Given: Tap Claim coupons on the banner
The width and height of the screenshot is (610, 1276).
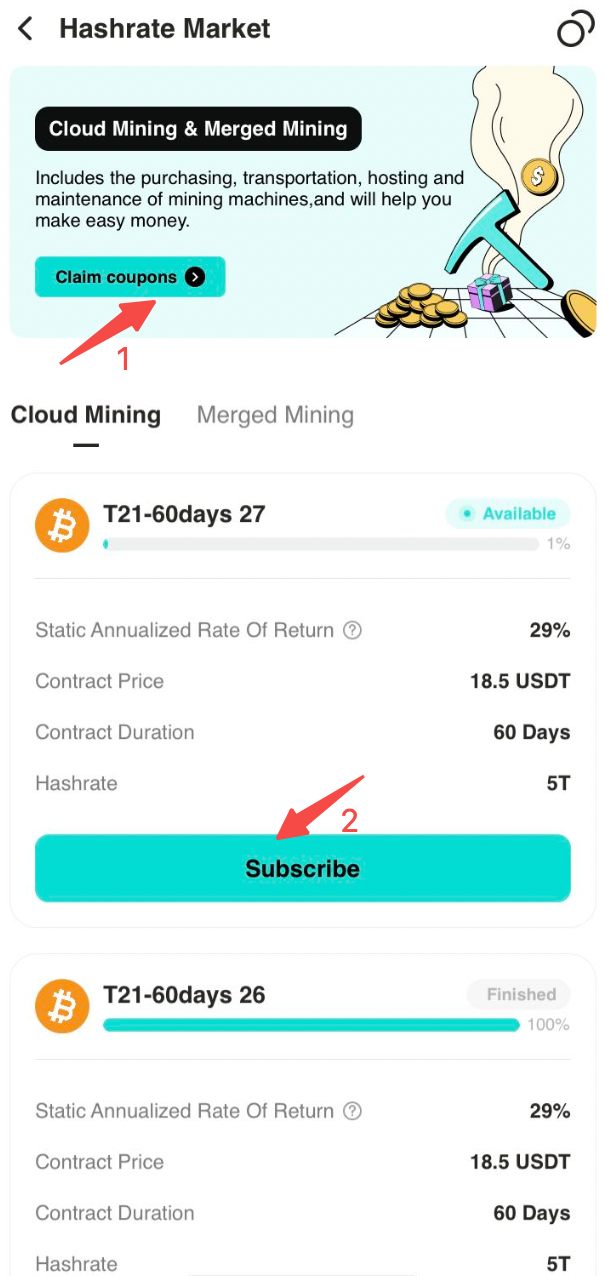Looking at the screenshot, I should [130, 277].
